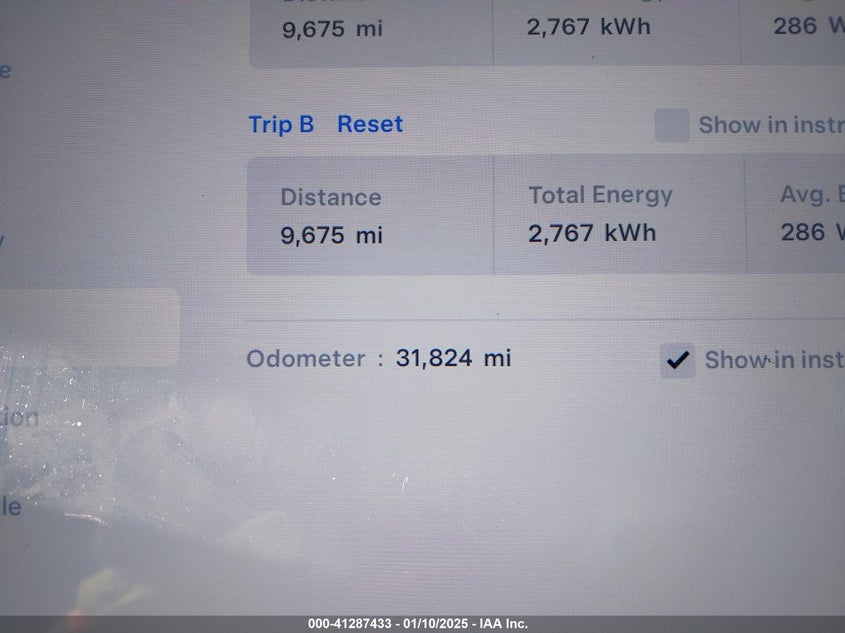Uncheck odometer show in instrument checkbox
Viewport: 845px width, 633px height.
[677, 360]
